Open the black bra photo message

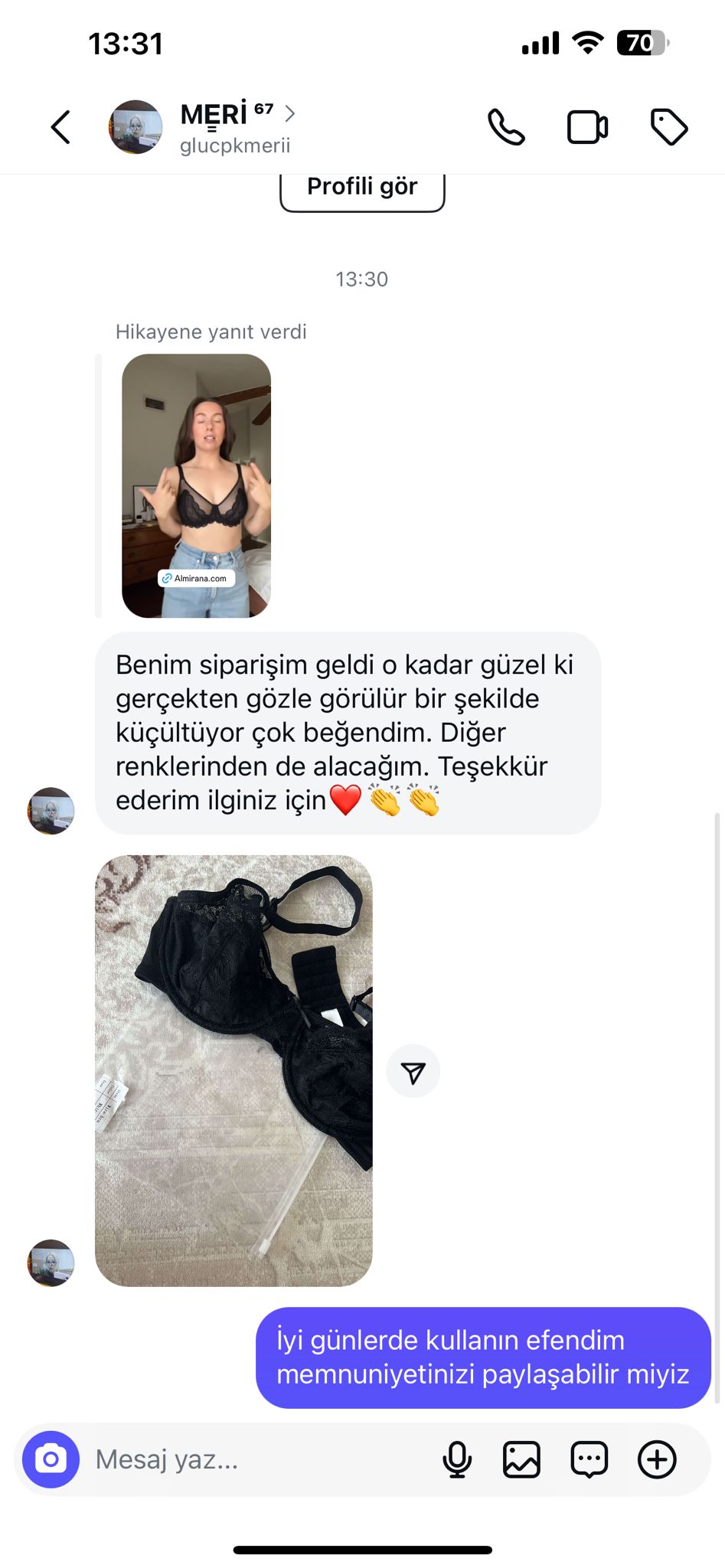[x=234, y=1070]
